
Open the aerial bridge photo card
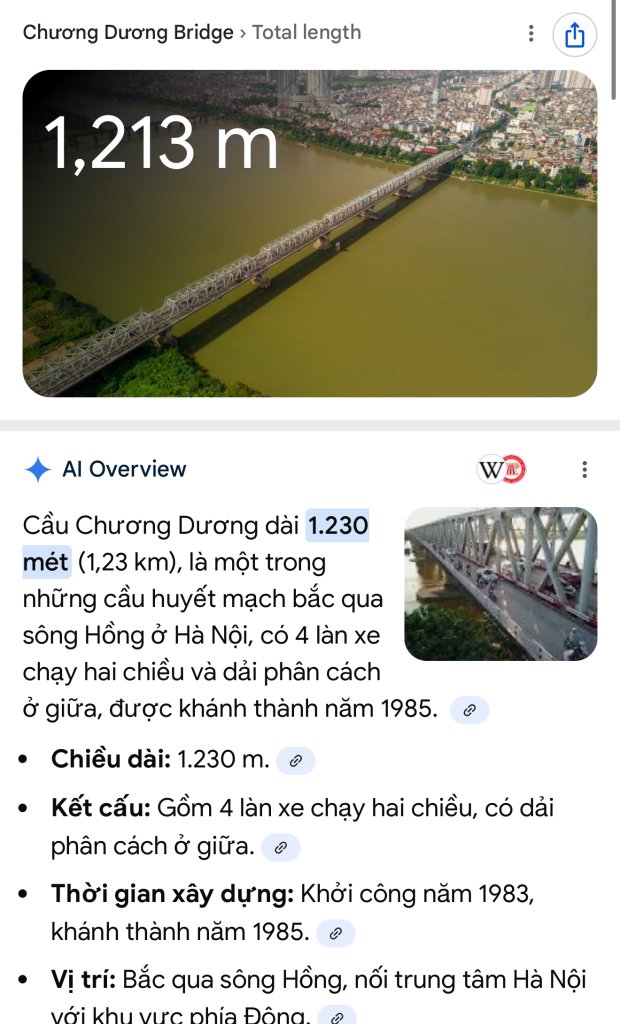[x=310, y=233]
